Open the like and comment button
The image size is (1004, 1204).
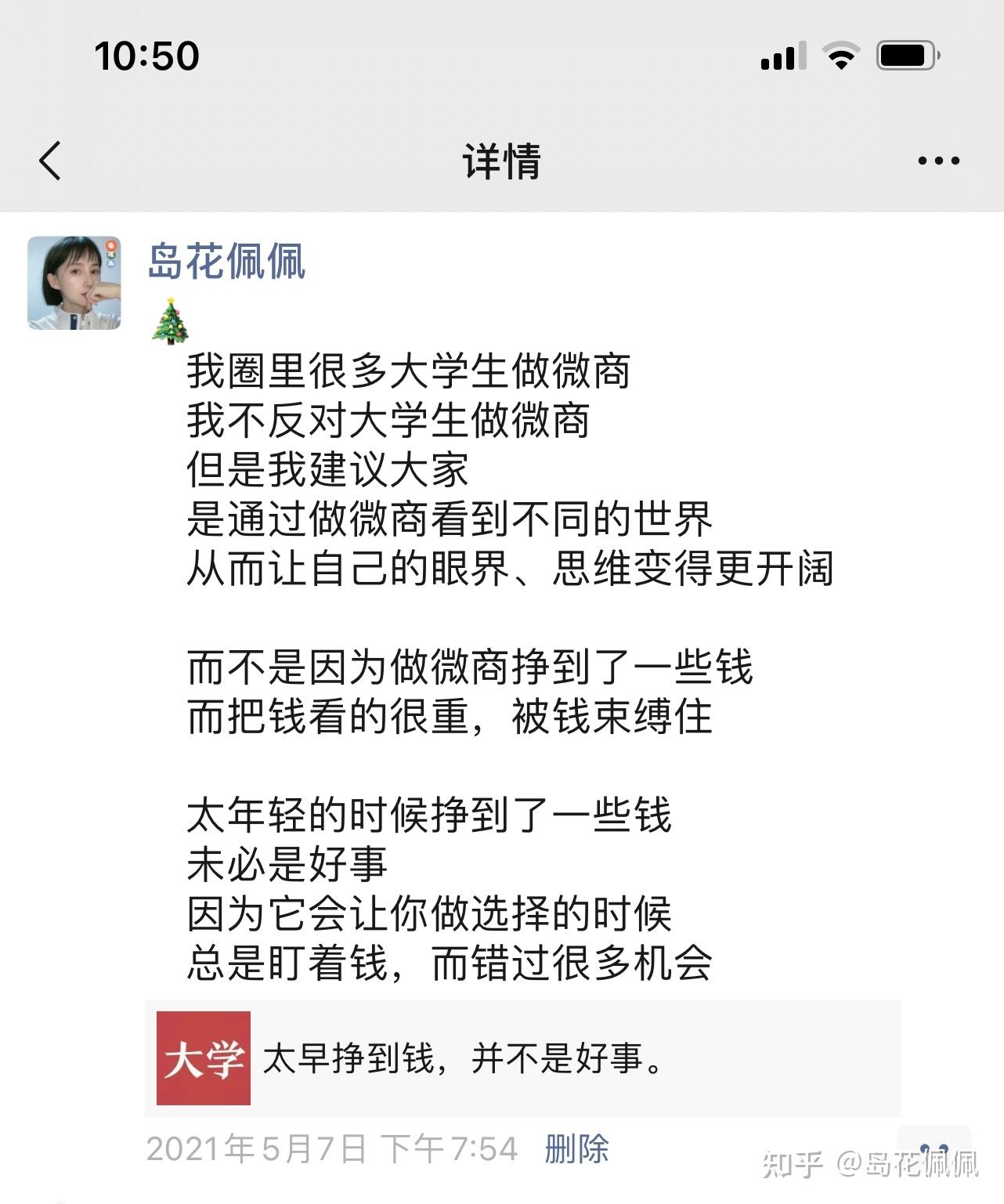pos(934,1148)
